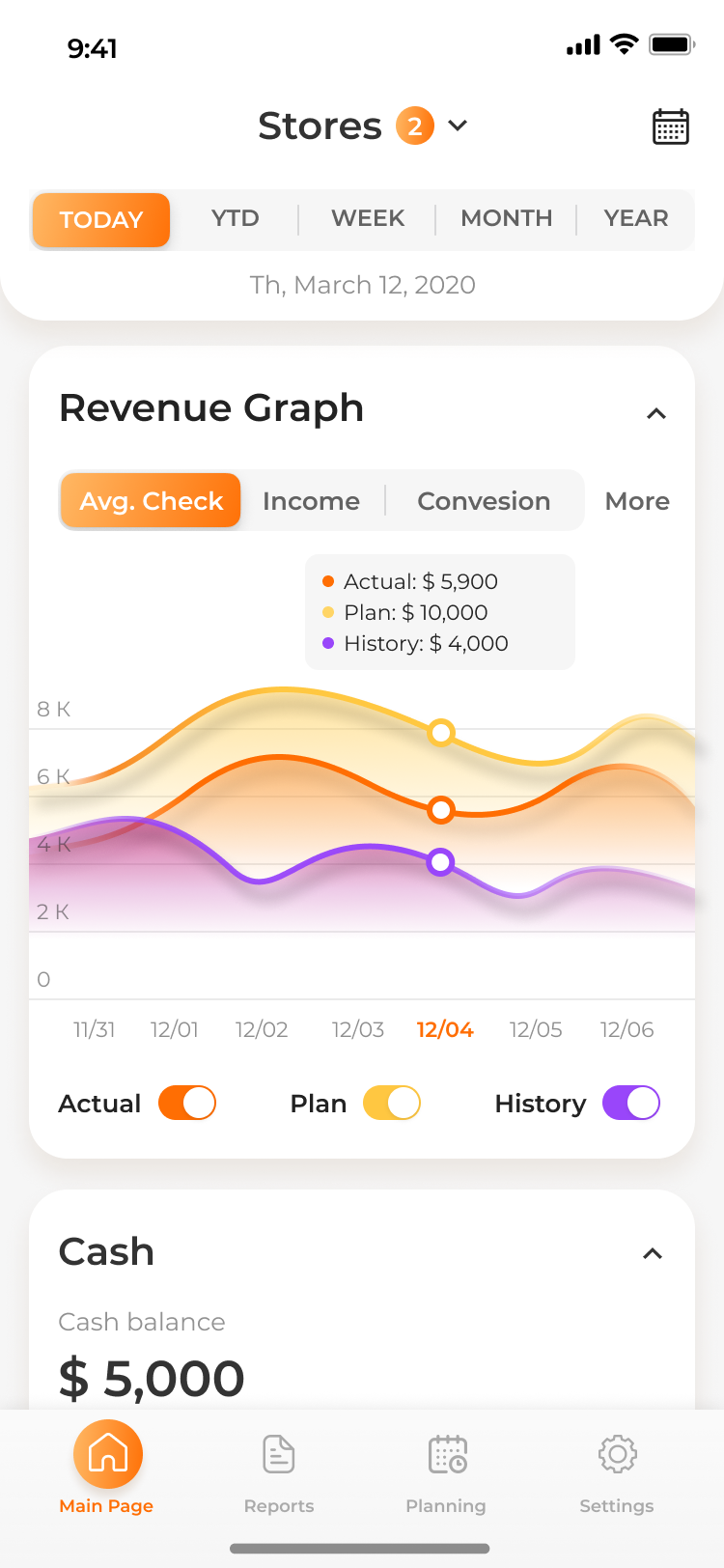Switch to the MONTH period
The height and width of the screenshot is (1568, 724).
[x=507, y=218]
